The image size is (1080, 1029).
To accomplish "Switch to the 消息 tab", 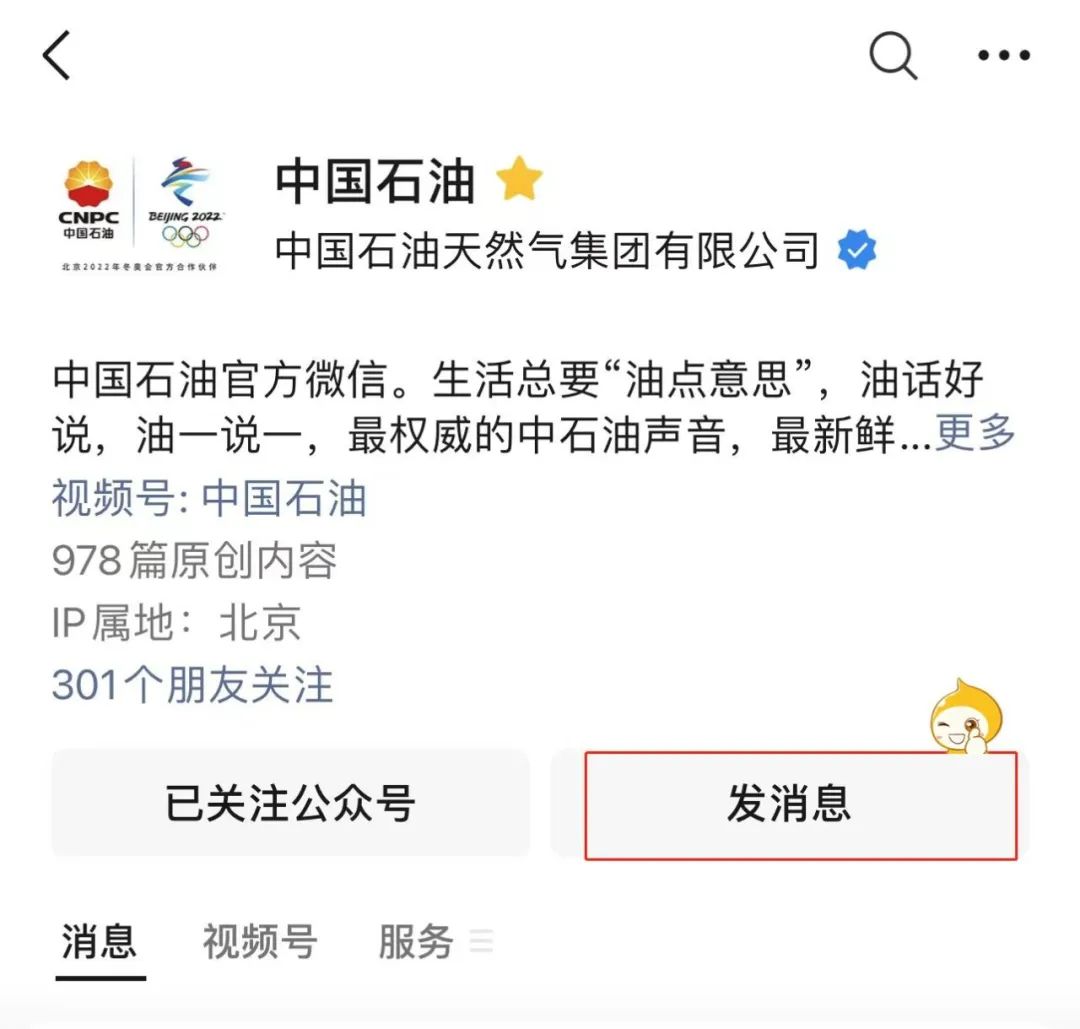I will 99,942.
